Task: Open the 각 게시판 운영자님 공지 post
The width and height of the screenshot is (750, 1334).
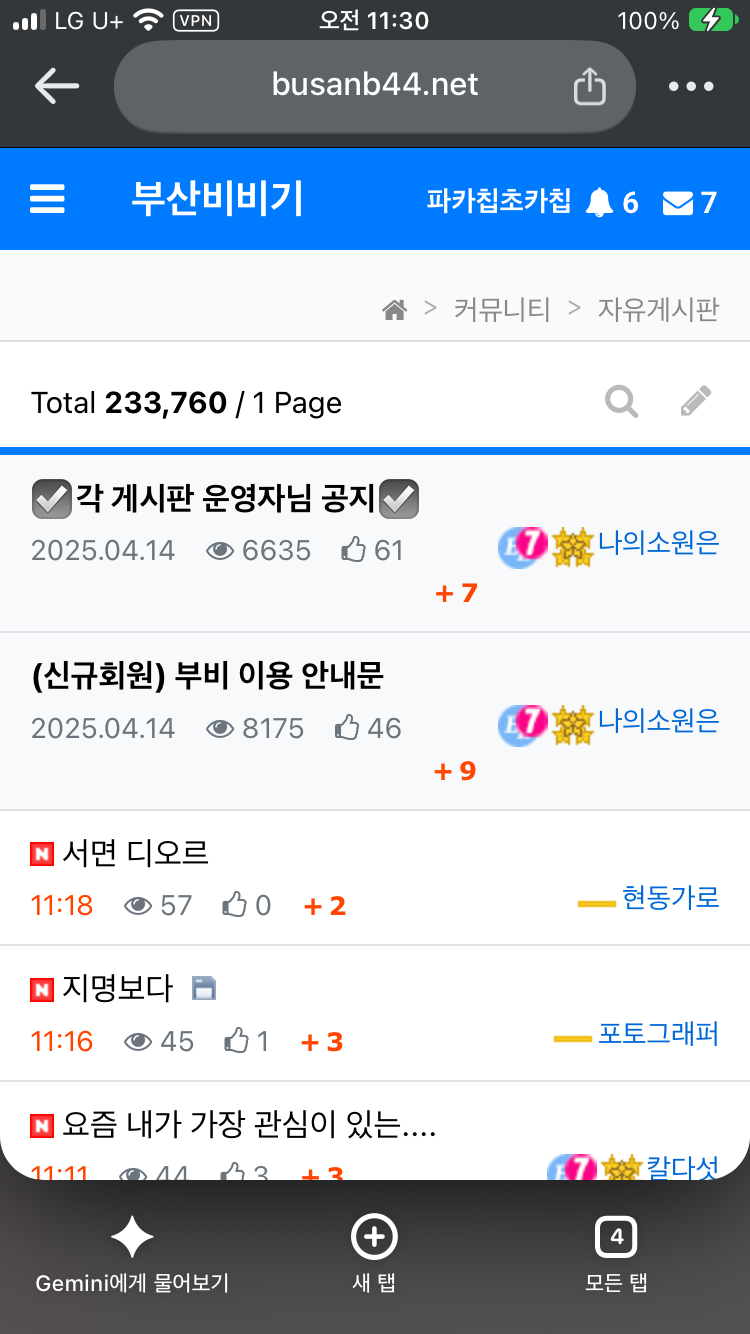Action: 225,499
